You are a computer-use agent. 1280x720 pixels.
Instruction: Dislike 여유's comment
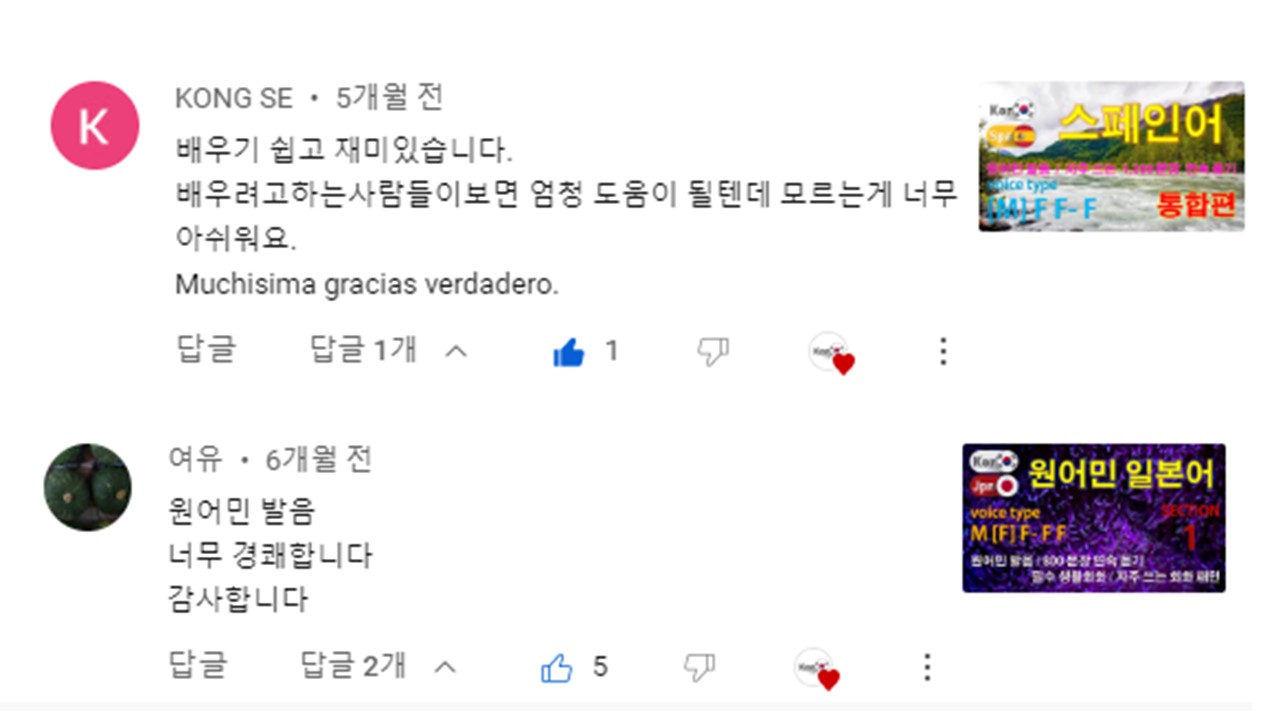tap(699, 667)
